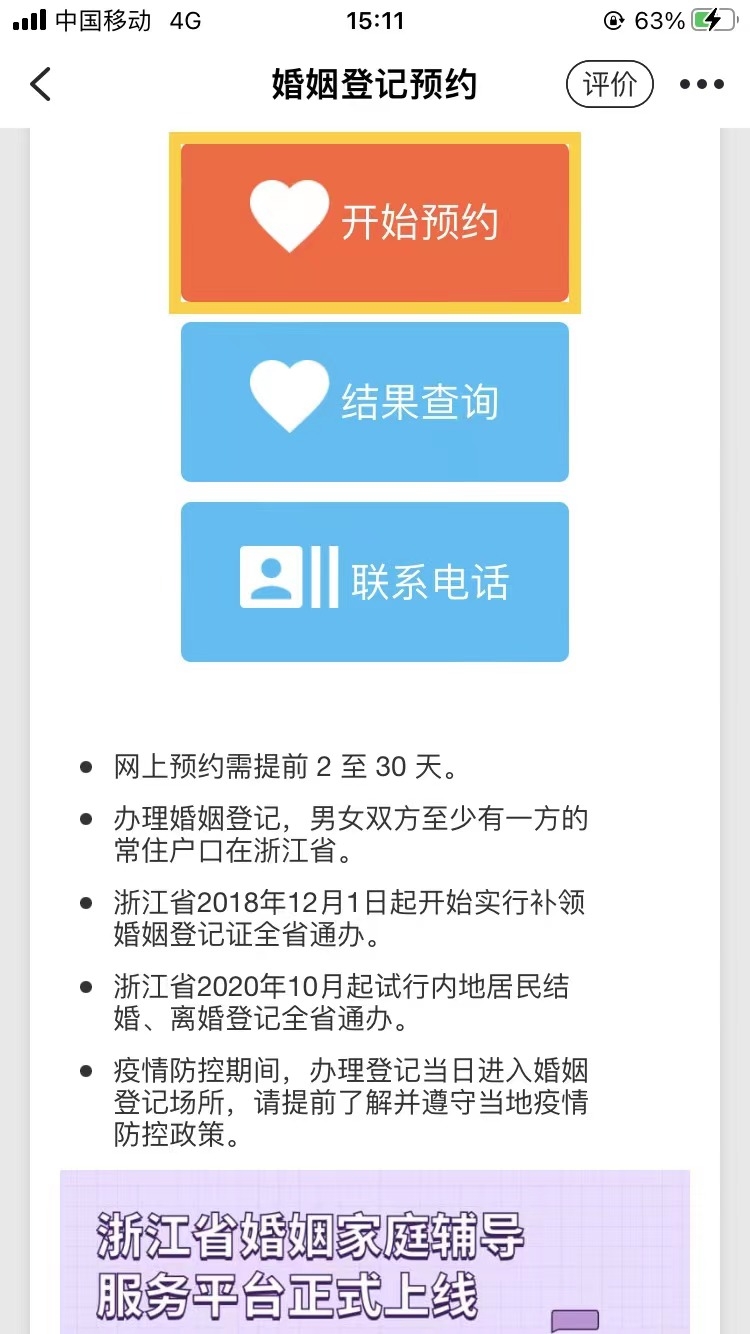Open the 浙江省婚姻家庭辅导服务平台 banner
The image size is (750, 1334).
point(375,1252)
